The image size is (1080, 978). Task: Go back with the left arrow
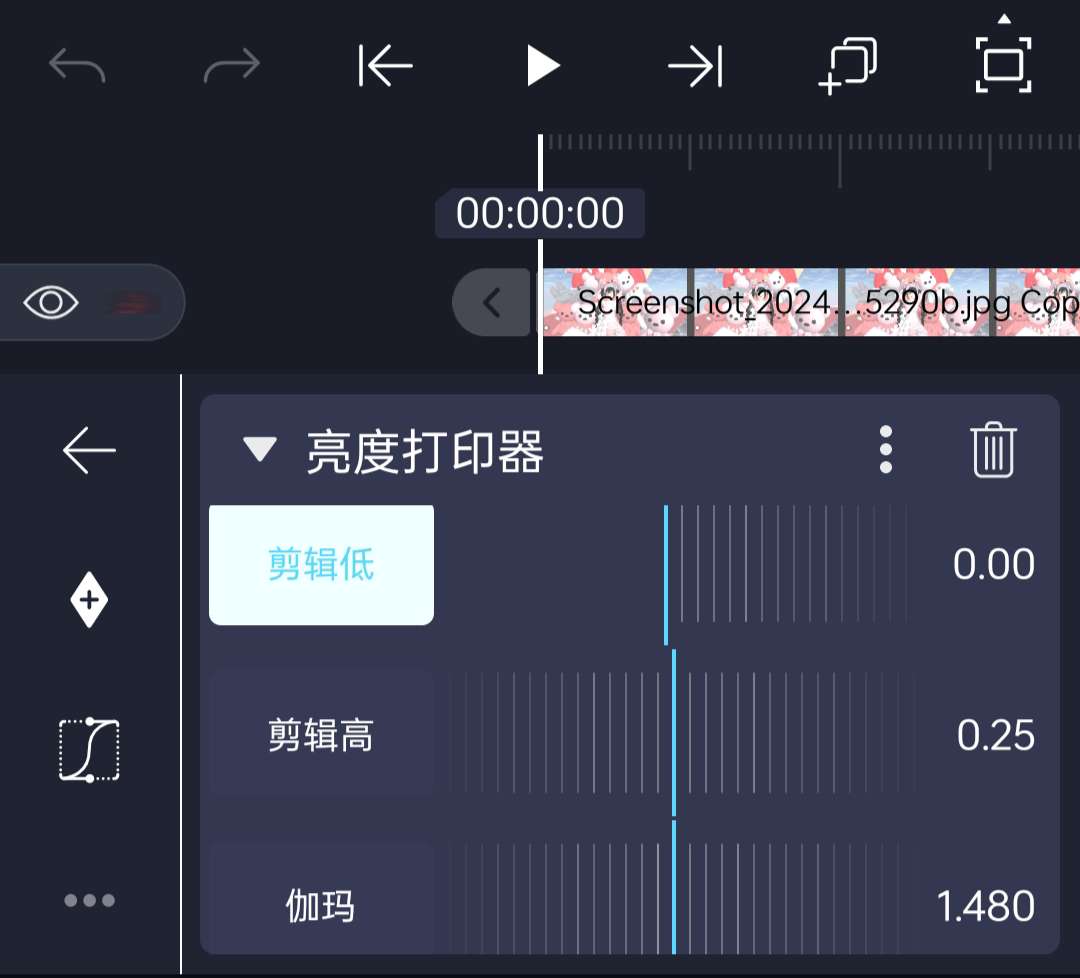click(x=89, y=450)
